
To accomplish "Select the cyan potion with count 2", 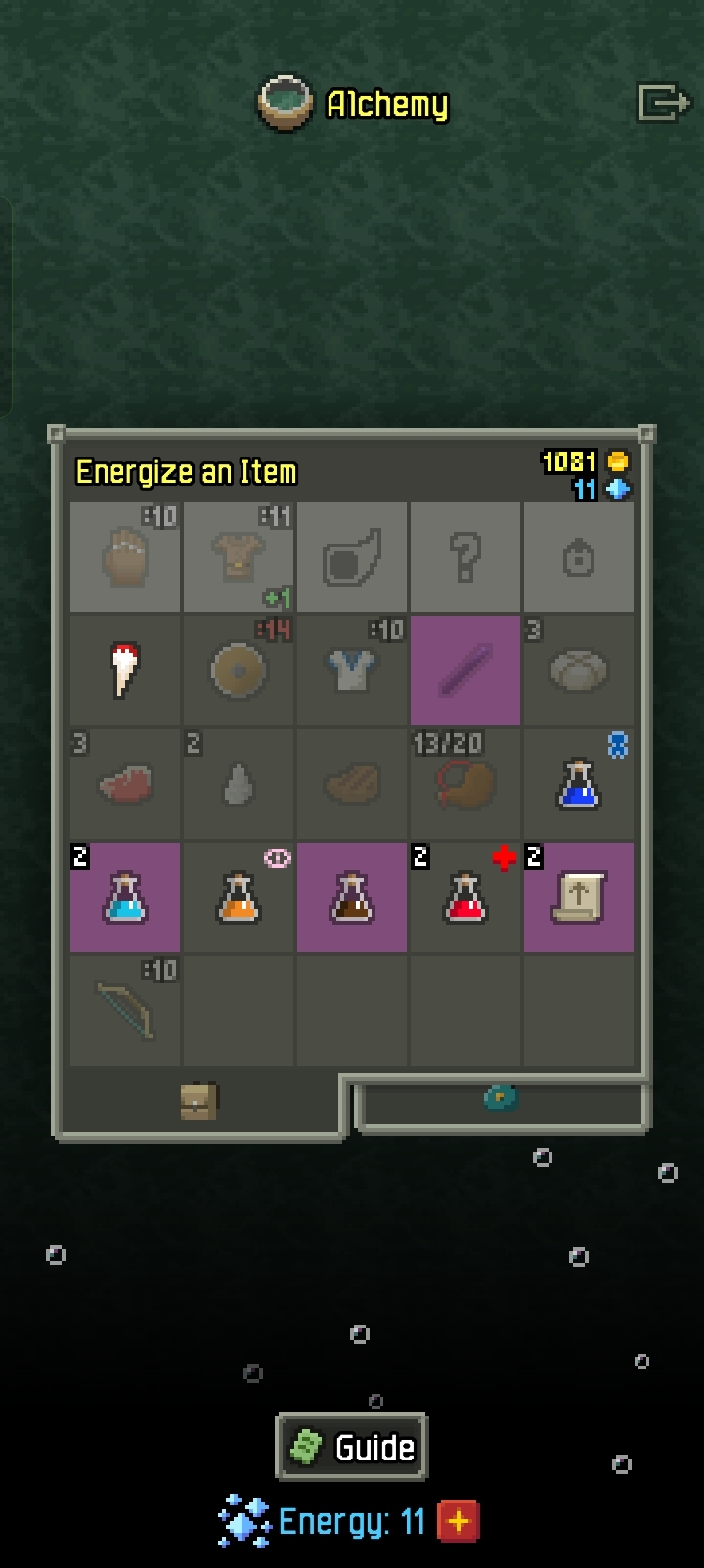I will coord(125,897).
